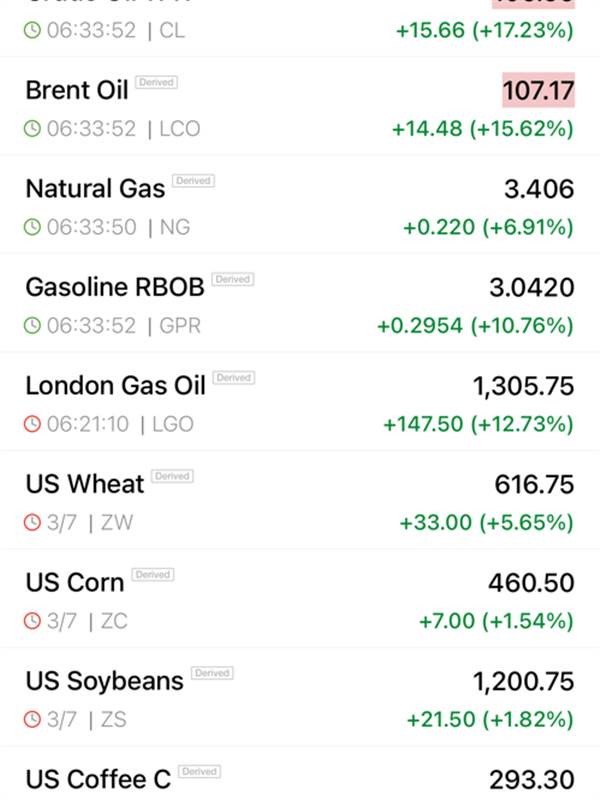Select the Gasoline RBOB row
The width and height of the screenshot is (600, 800).
click(300, 305)
